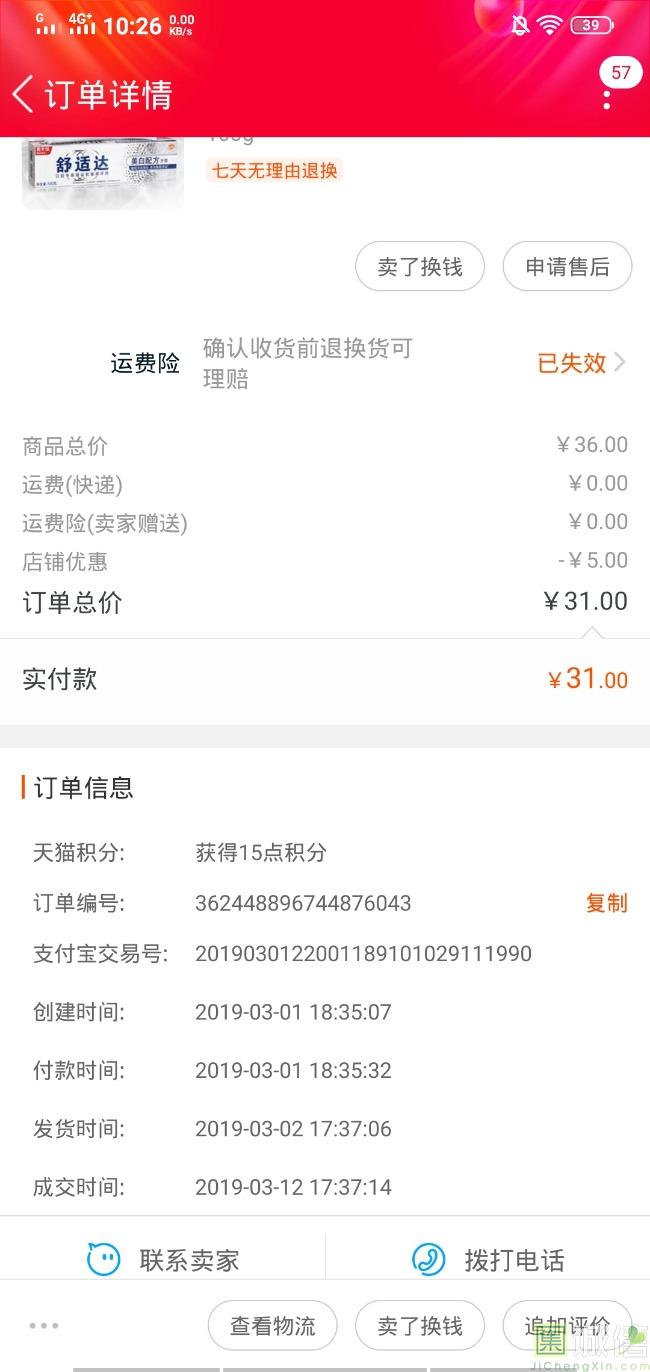The image size is (650, 1372).
Task: Call the seller using 拨打电话
Action: pyautogui.click(x=490, y=1260)
